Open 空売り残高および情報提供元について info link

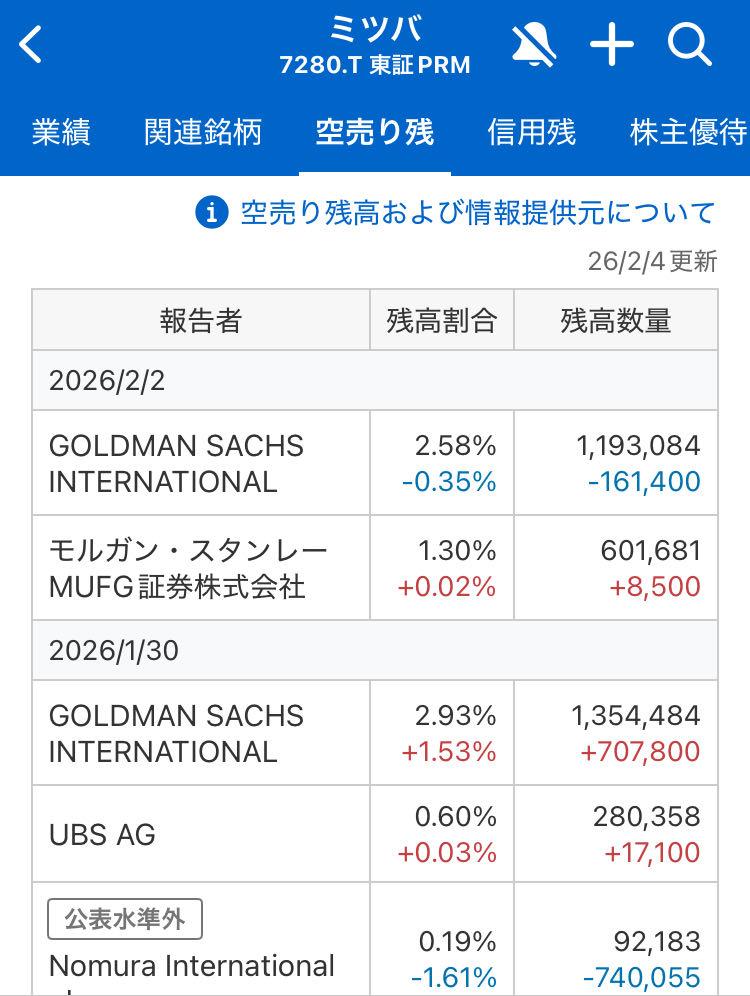coord(478,213)
